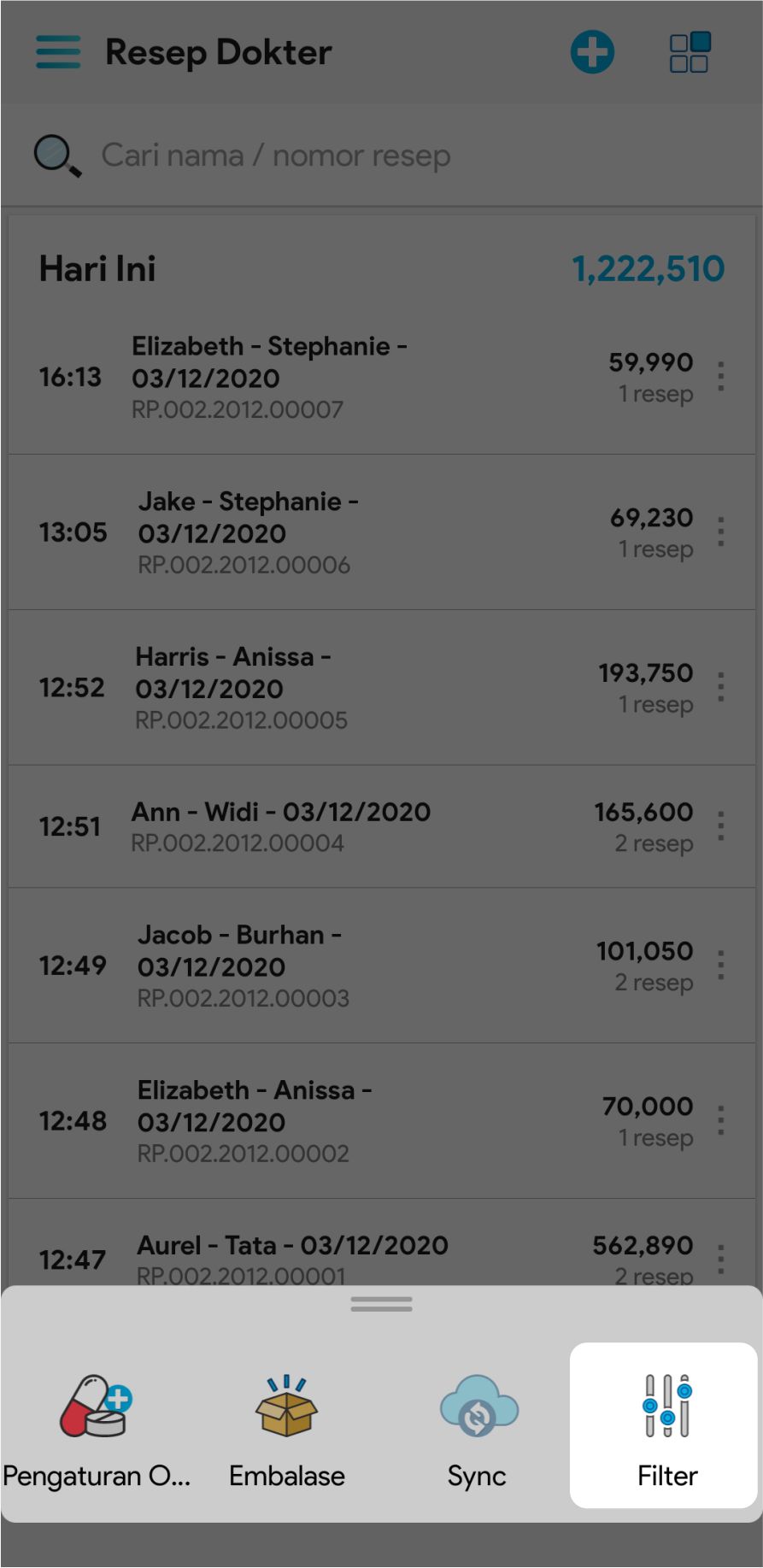Select Embalase in bottom sheet

point(286,1429)
